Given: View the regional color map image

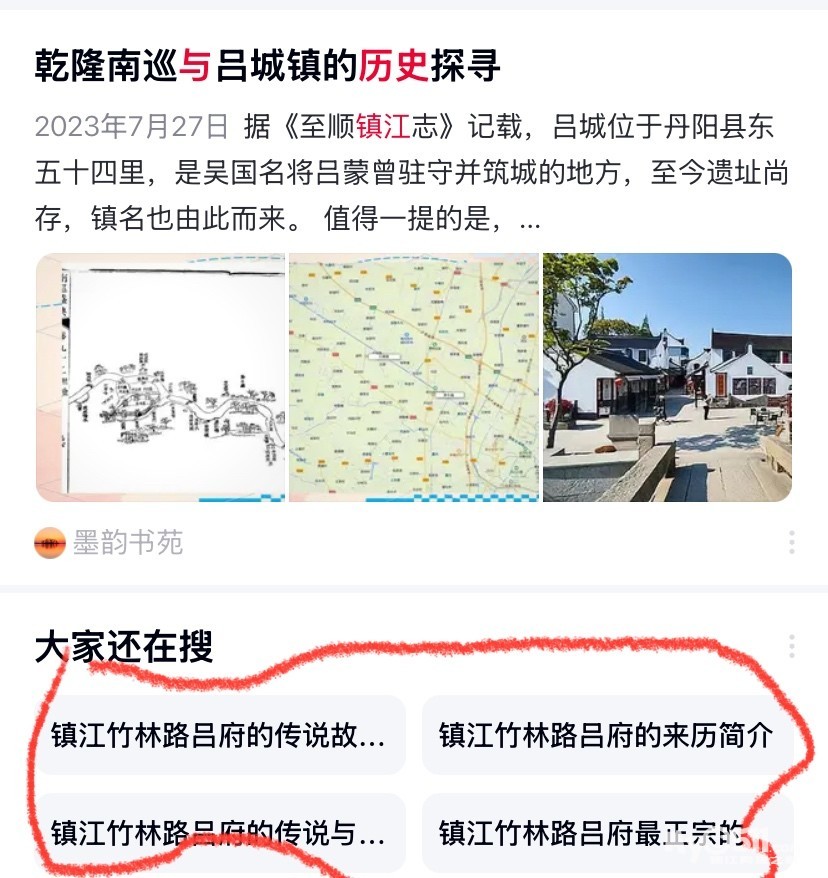Looking at the screenshot, I should [413, 377].
